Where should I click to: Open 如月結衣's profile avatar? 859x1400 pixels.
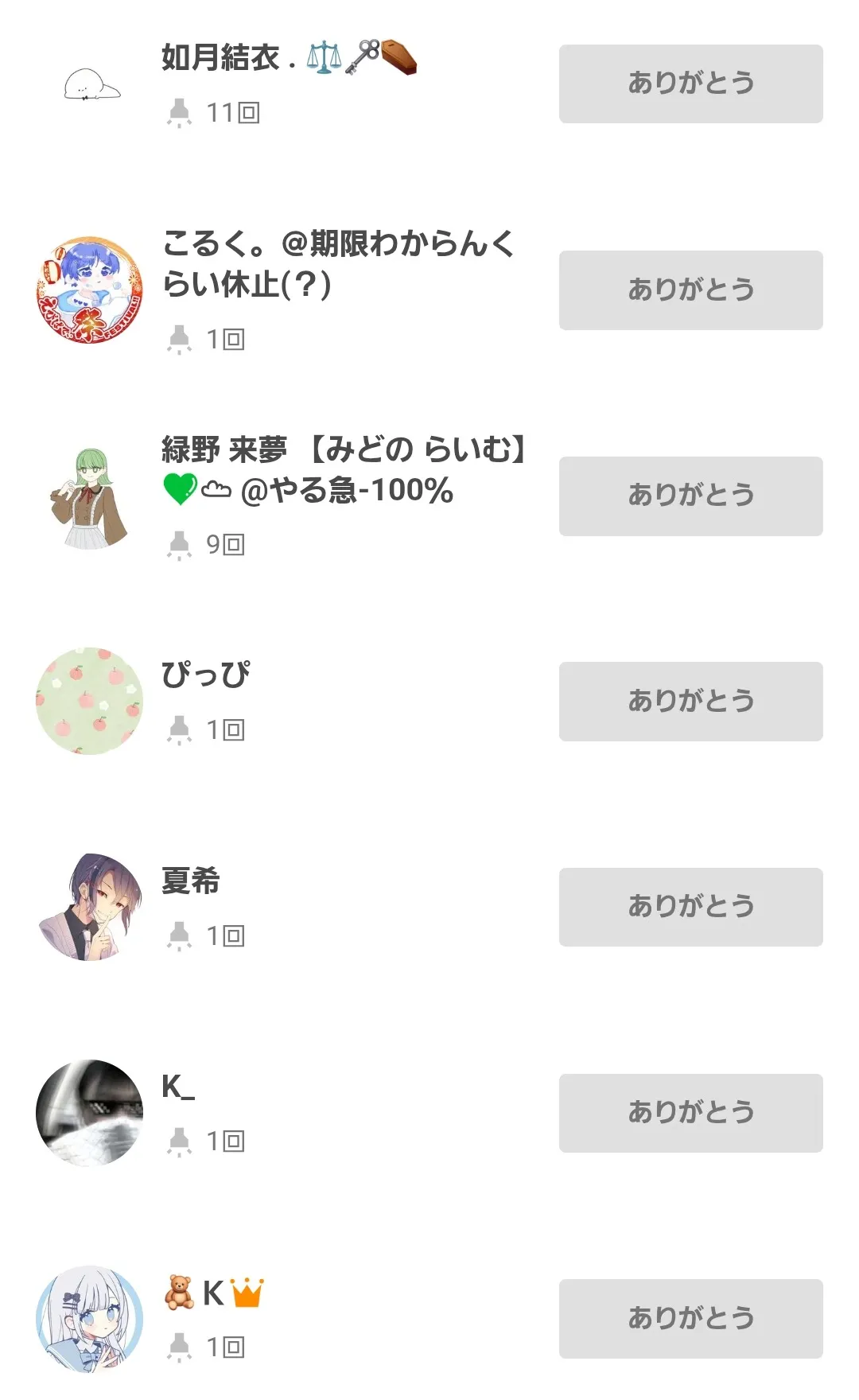(90, 84)
